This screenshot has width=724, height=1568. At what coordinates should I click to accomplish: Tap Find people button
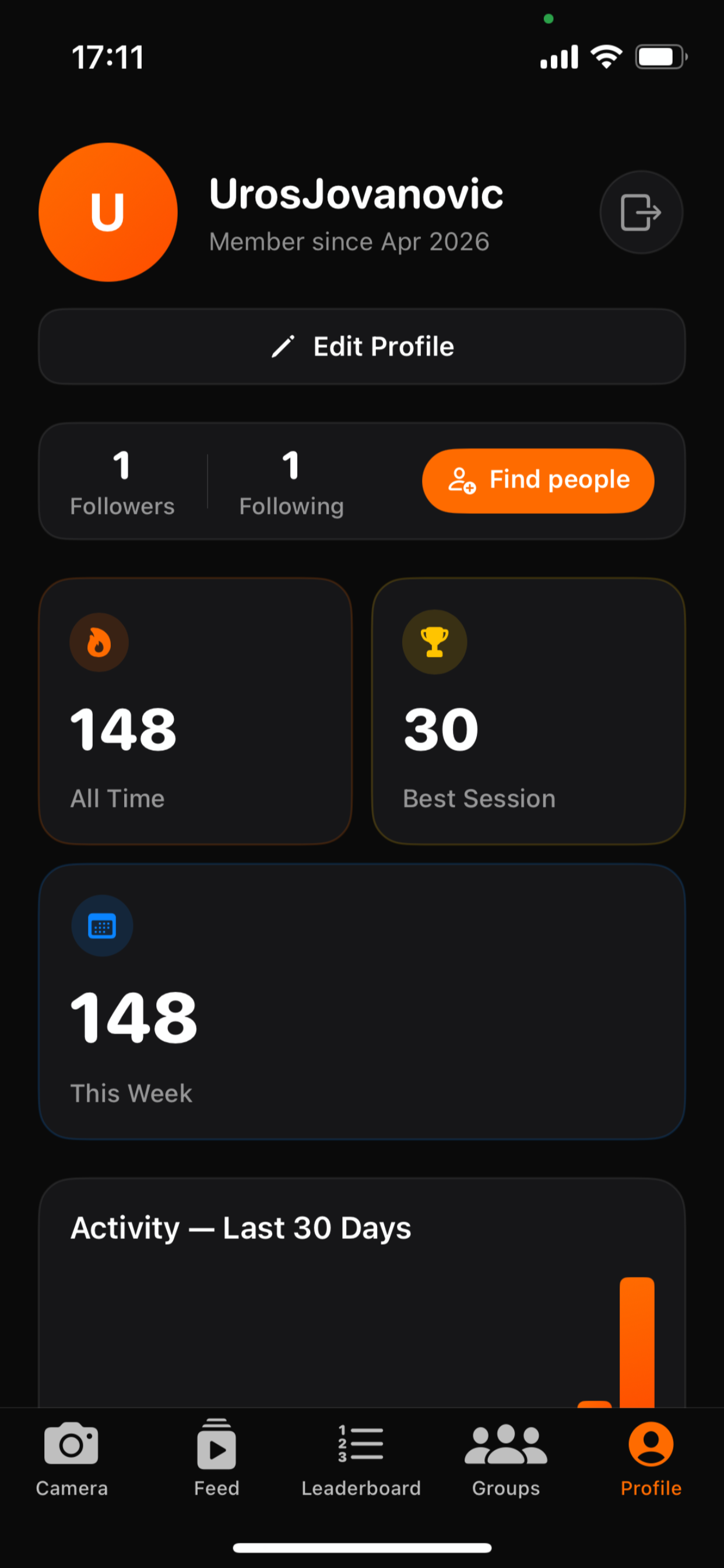pyautogui.click(x=538, y=480)
